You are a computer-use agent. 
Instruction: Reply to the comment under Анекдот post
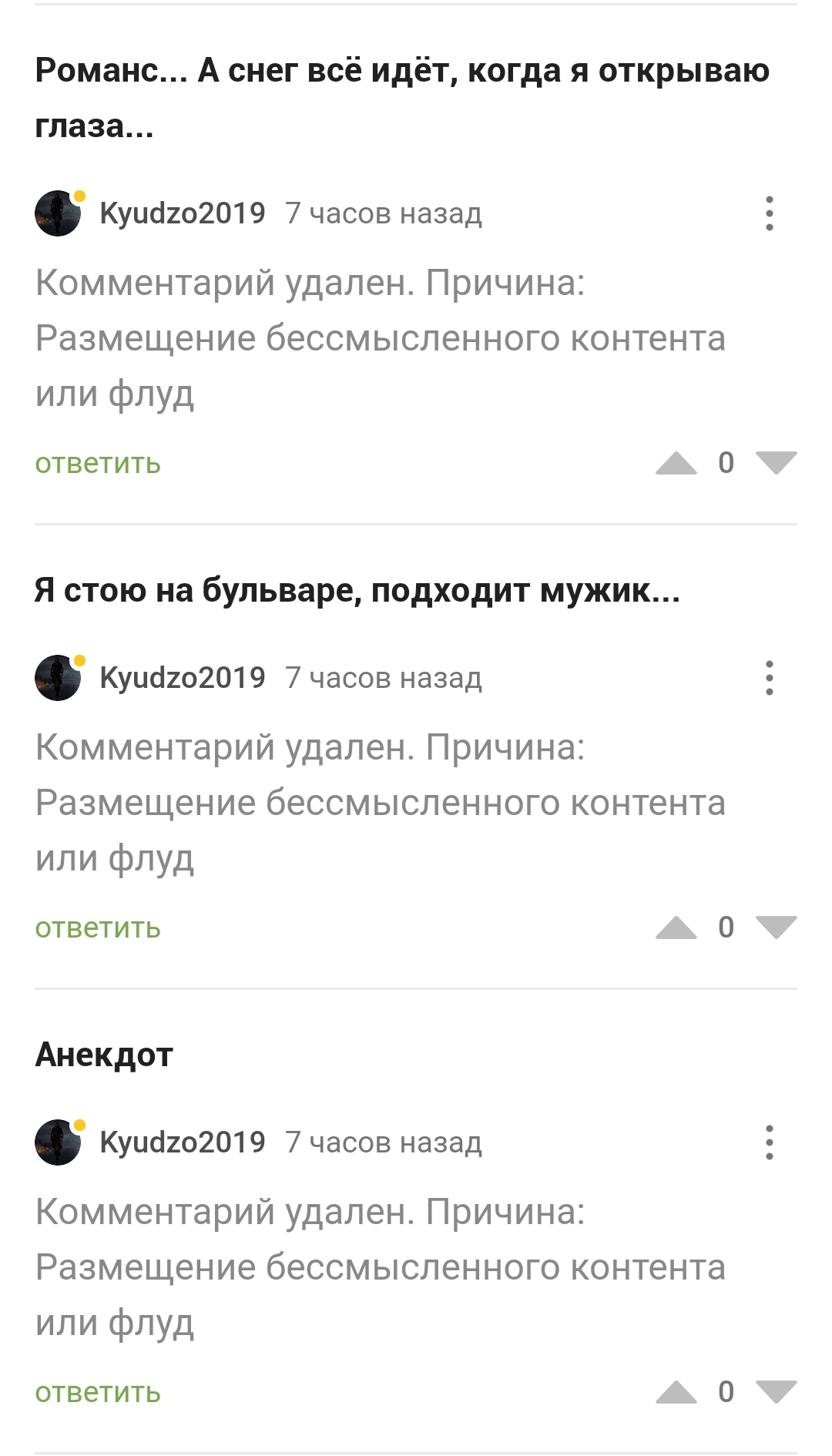[x=98, y=1392]
